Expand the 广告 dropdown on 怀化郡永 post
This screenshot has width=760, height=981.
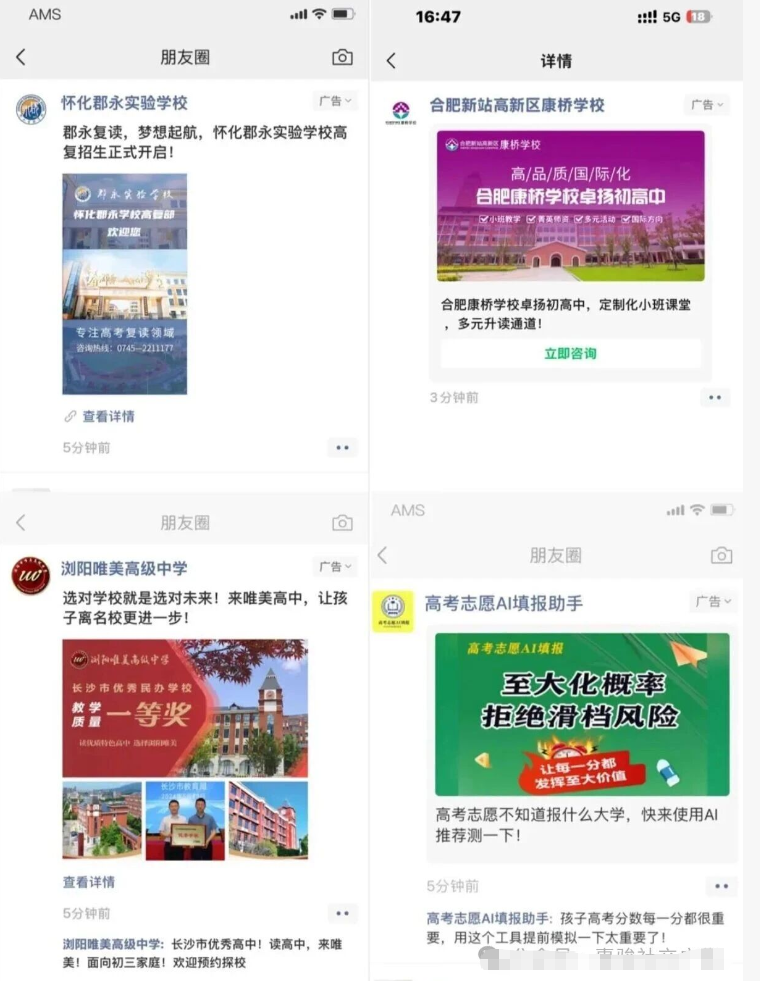coord(332,100)
